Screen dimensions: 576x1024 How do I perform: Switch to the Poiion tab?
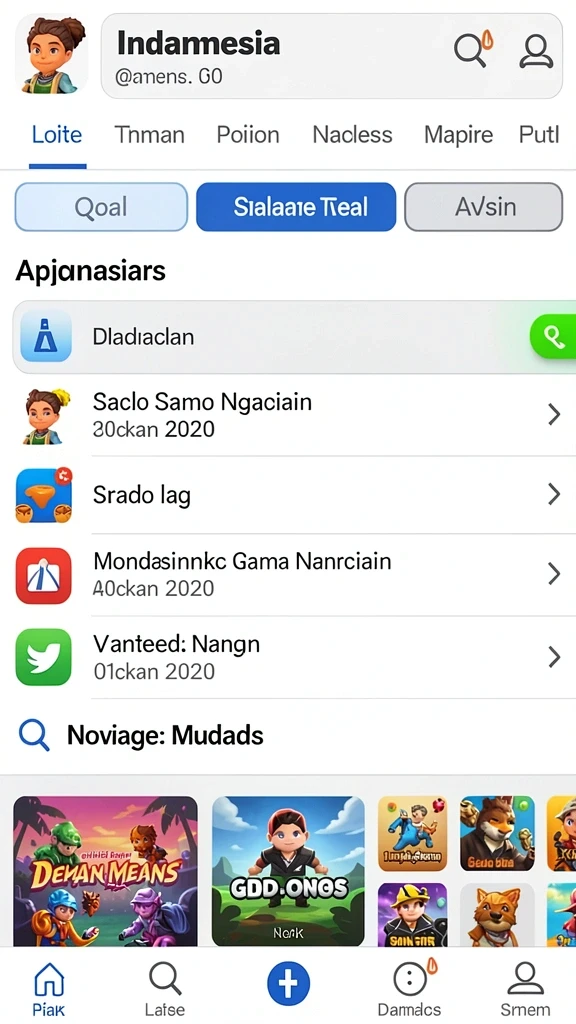coord(248,135)
